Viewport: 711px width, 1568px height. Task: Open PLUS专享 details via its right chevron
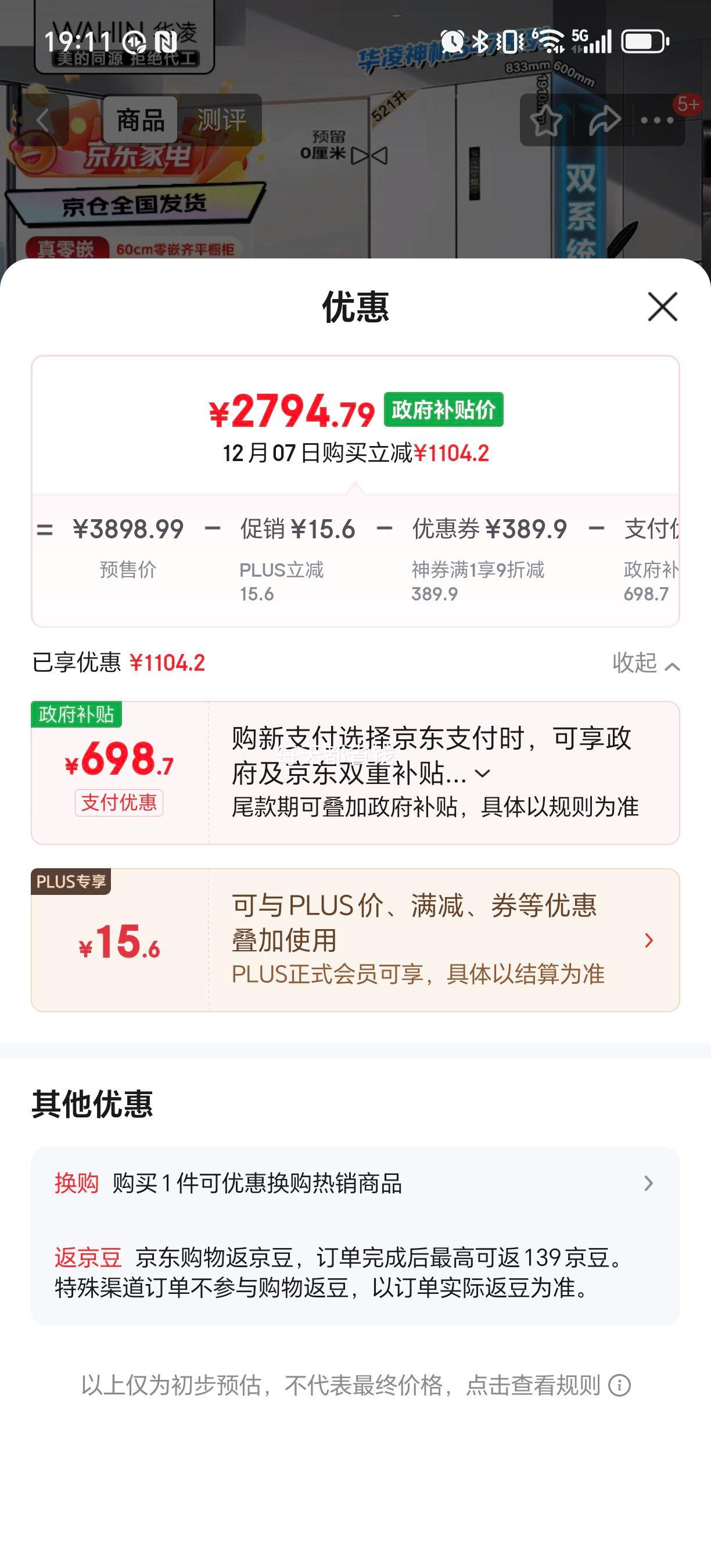(x=649, y=941)
